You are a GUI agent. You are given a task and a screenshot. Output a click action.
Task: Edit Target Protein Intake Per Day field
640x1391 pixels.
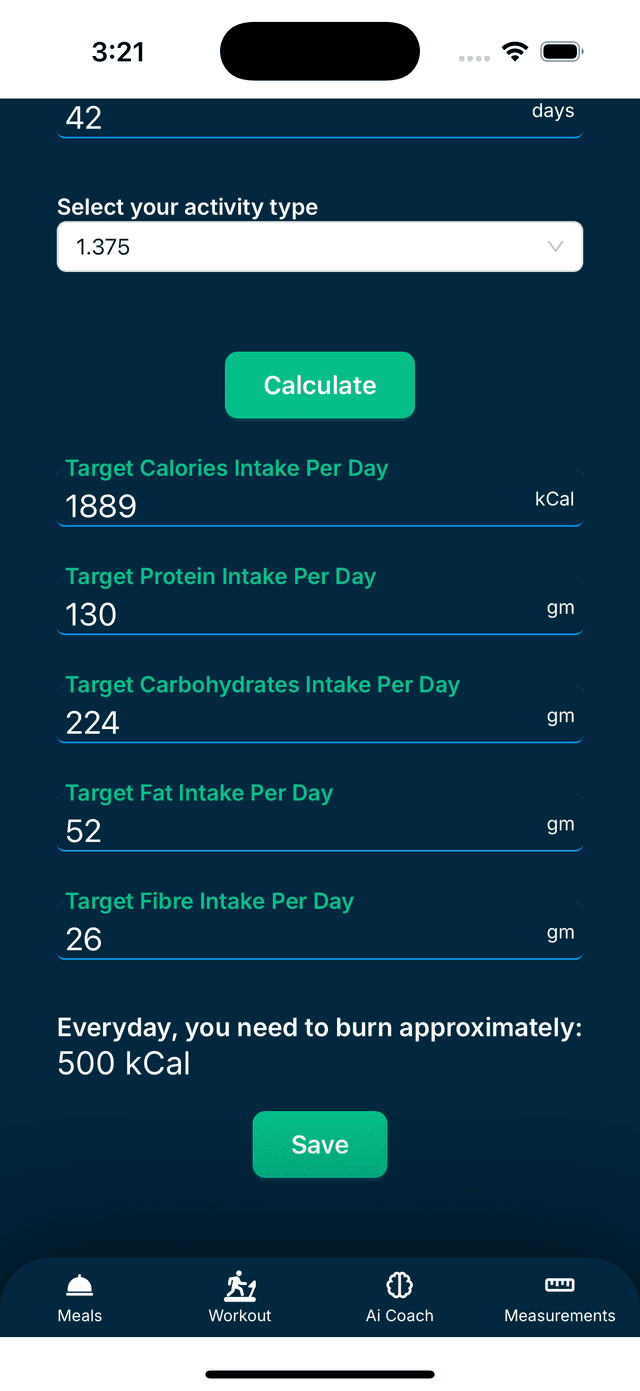(300, 614)
